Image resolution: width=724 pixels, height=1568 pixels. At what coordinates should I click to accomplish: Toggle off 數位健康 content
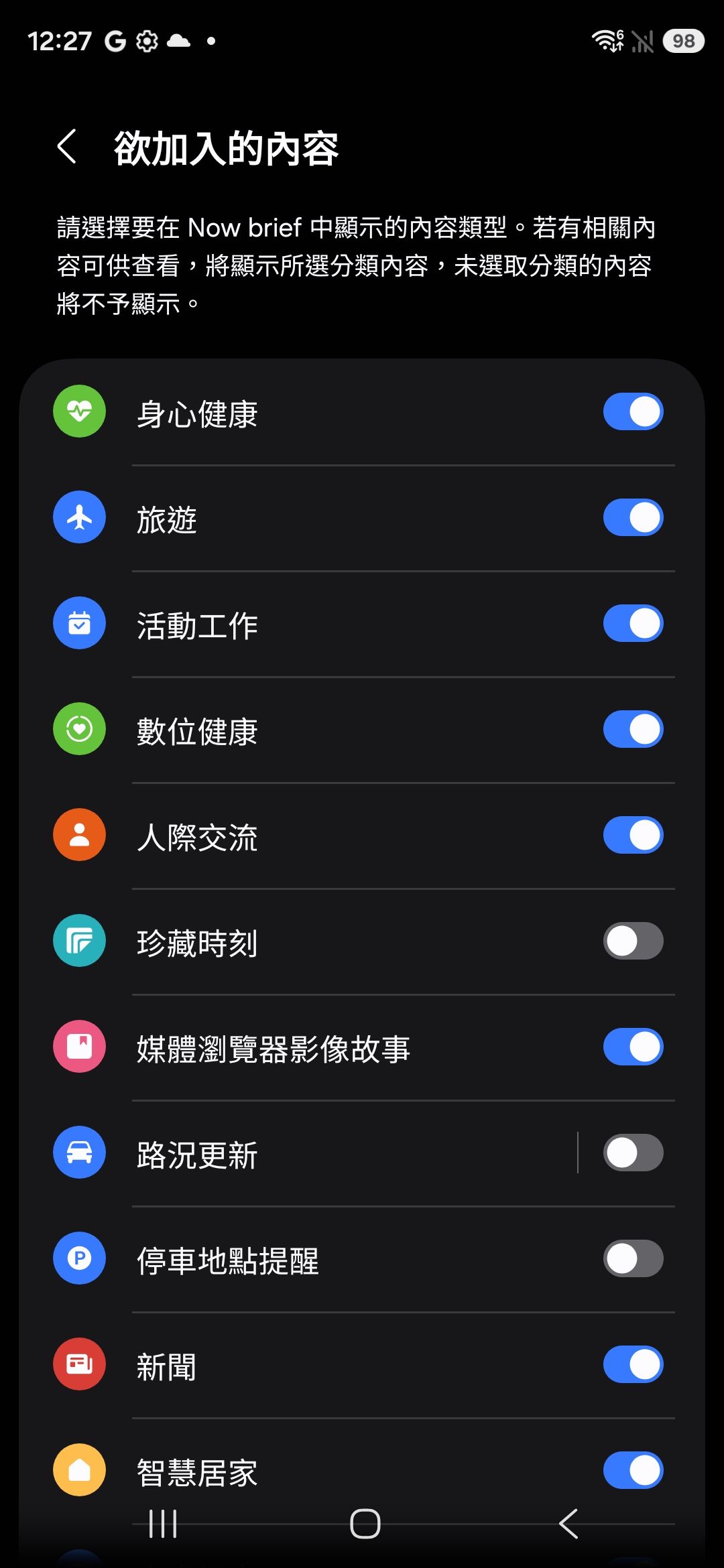633,729
